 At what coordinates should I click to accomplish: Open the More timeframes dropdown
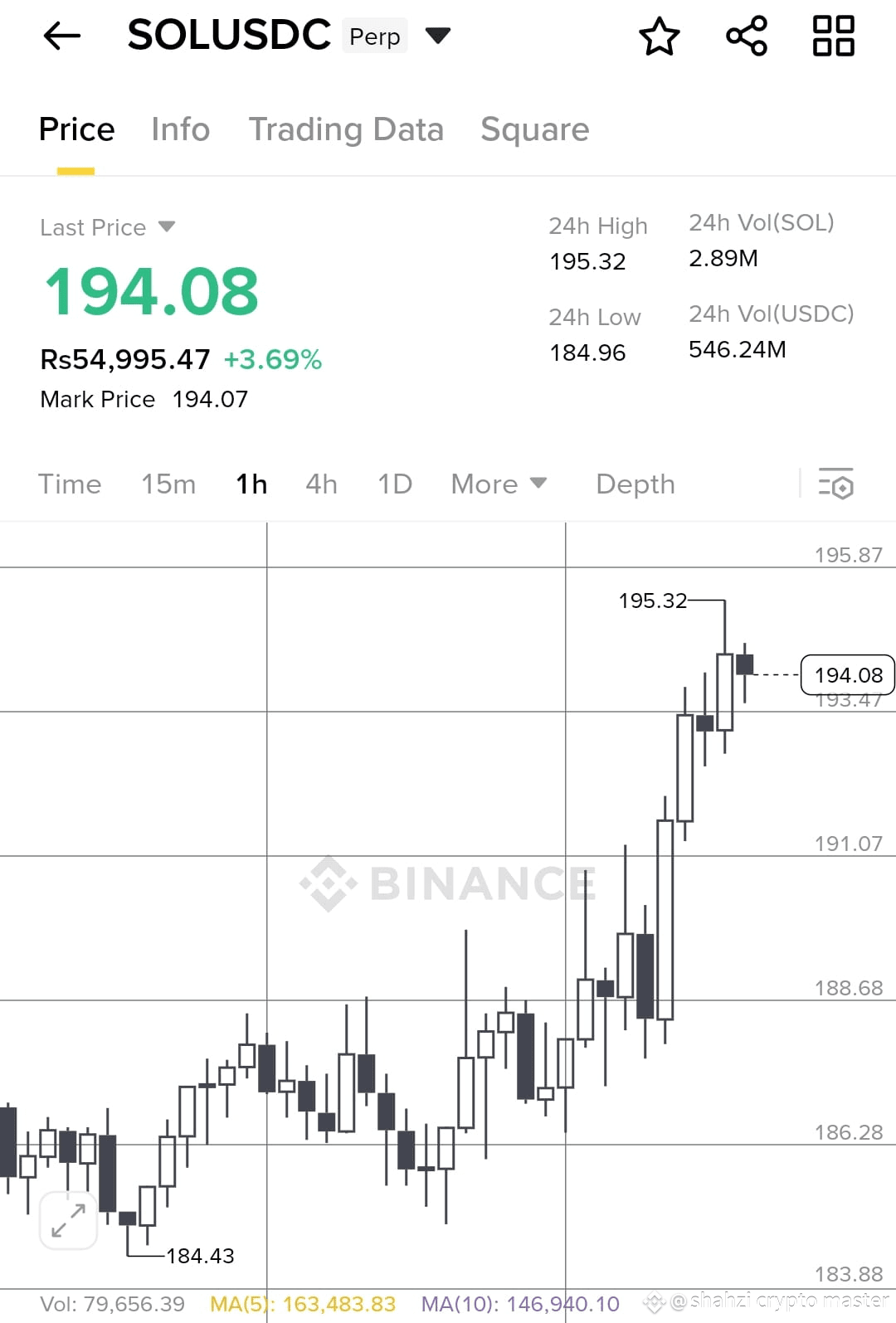[x=498, y=484]
